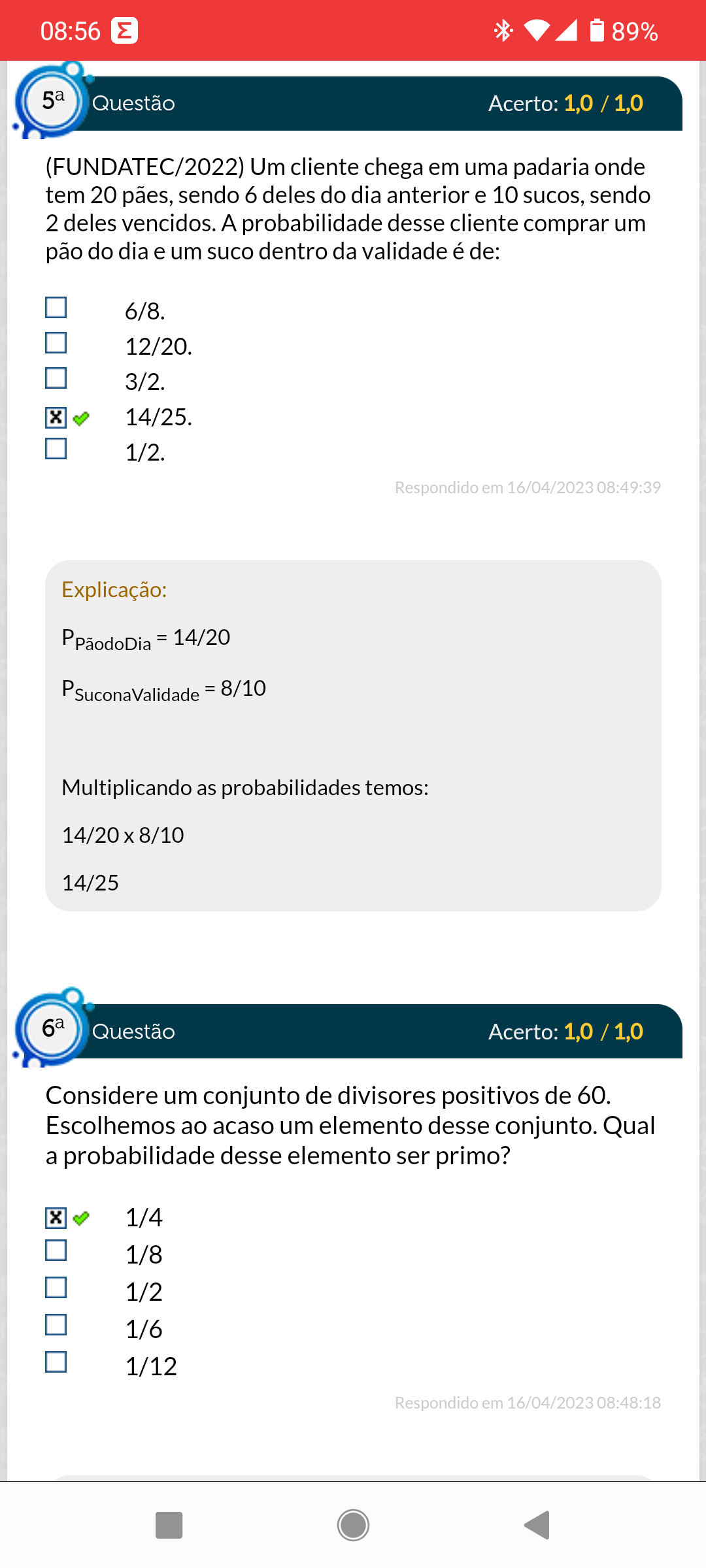The image size is (706, 1568).
Task: Mark the 3/2 answer checkbox
Action: [56, 378]
